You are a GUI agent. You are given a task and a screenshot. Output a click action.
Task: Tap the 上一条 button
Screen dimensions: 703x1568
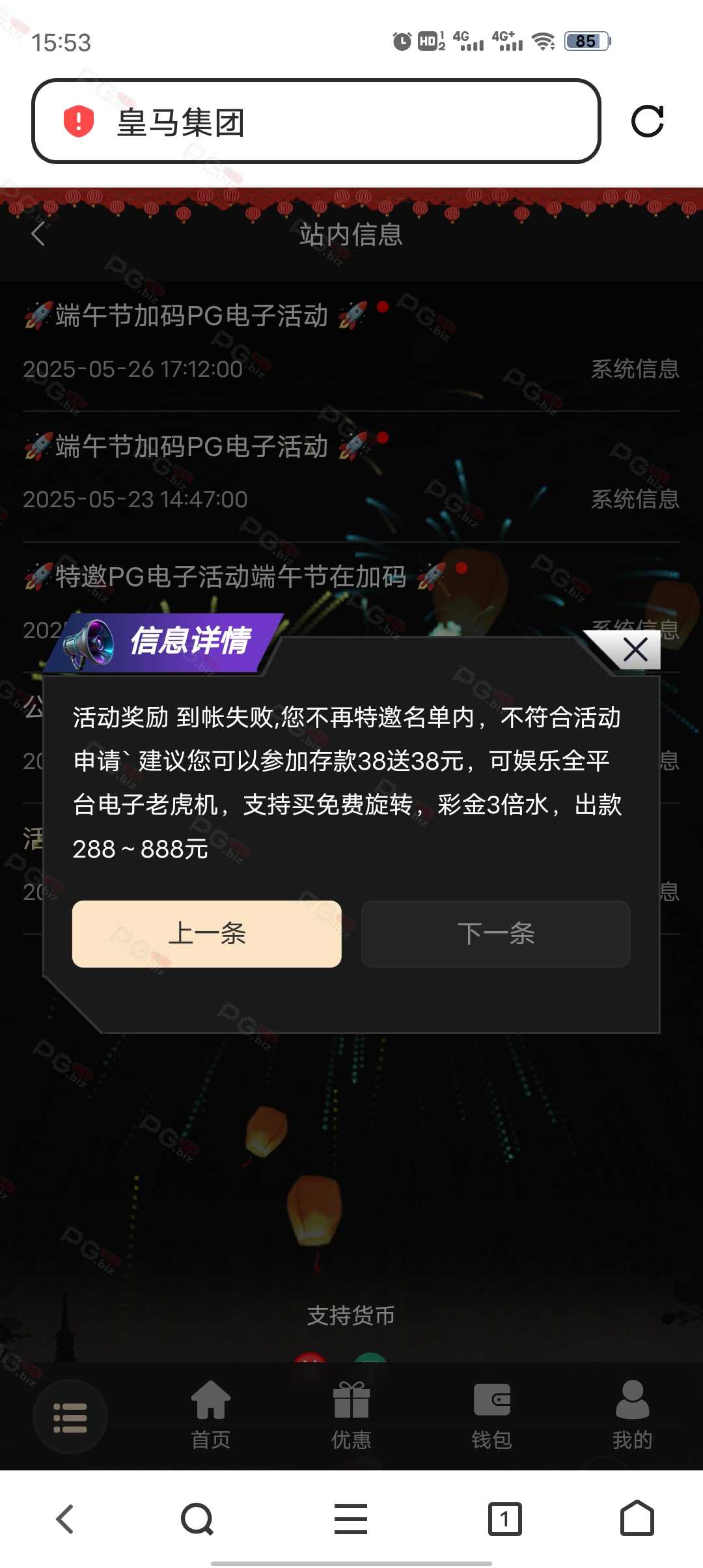click(x=207, y=934)
